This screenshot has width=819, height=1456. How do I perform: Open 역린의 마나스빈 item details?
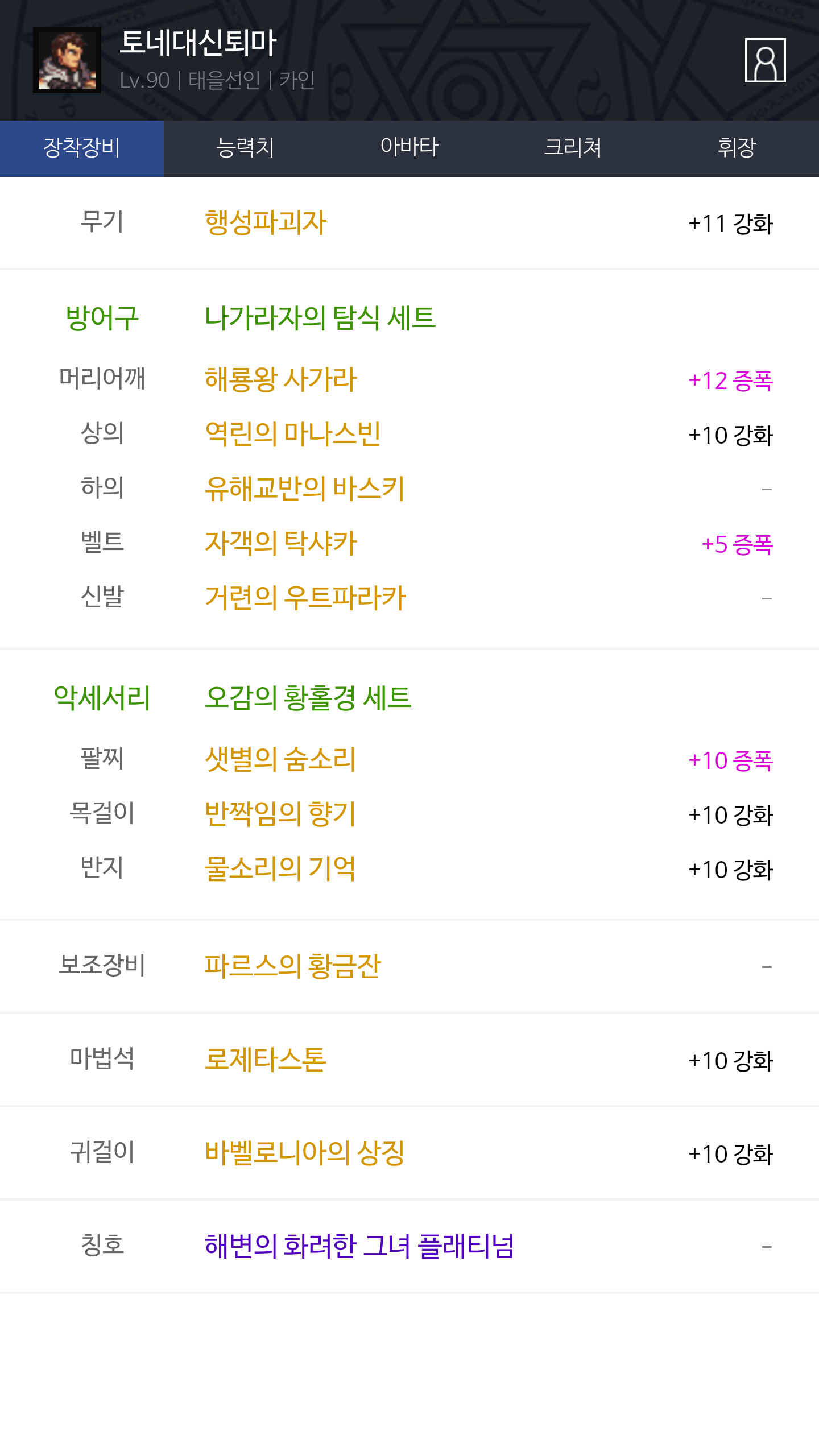[x=293, y=434]
